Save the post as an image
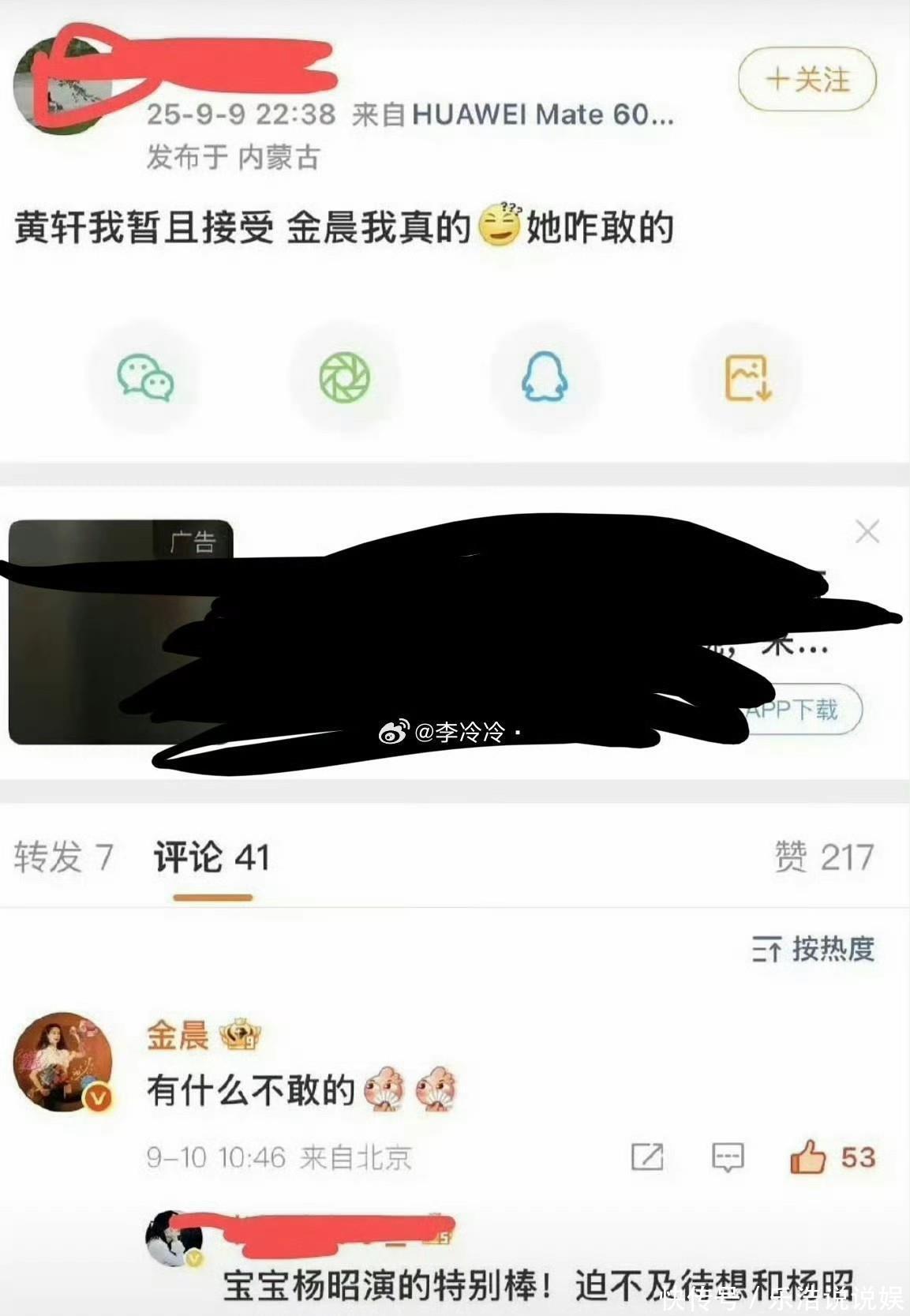 tap(747, 377)
